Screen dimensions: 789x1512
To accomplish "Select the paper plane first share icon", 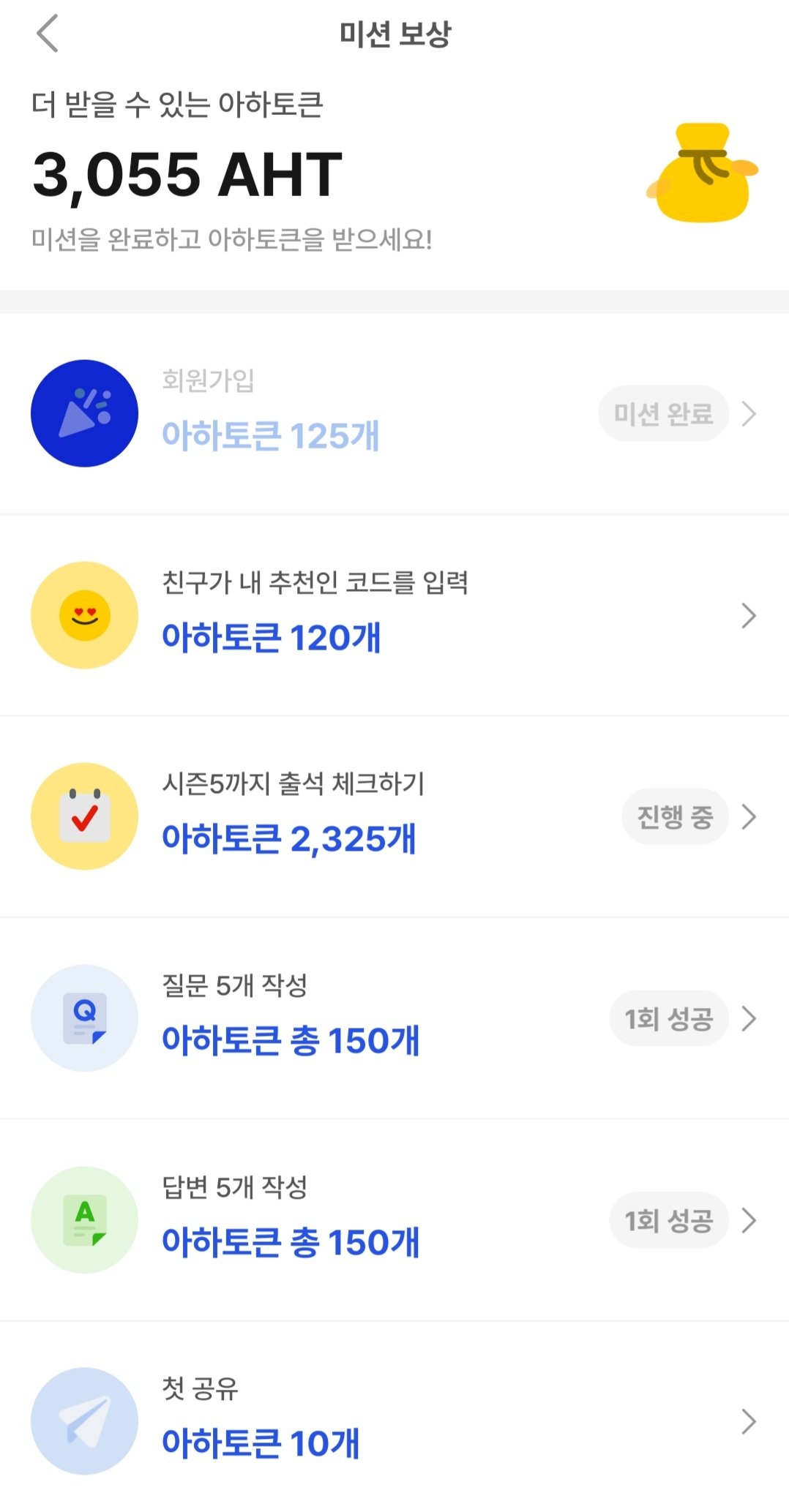I will pyautogui.click(x=83, y=1421).
